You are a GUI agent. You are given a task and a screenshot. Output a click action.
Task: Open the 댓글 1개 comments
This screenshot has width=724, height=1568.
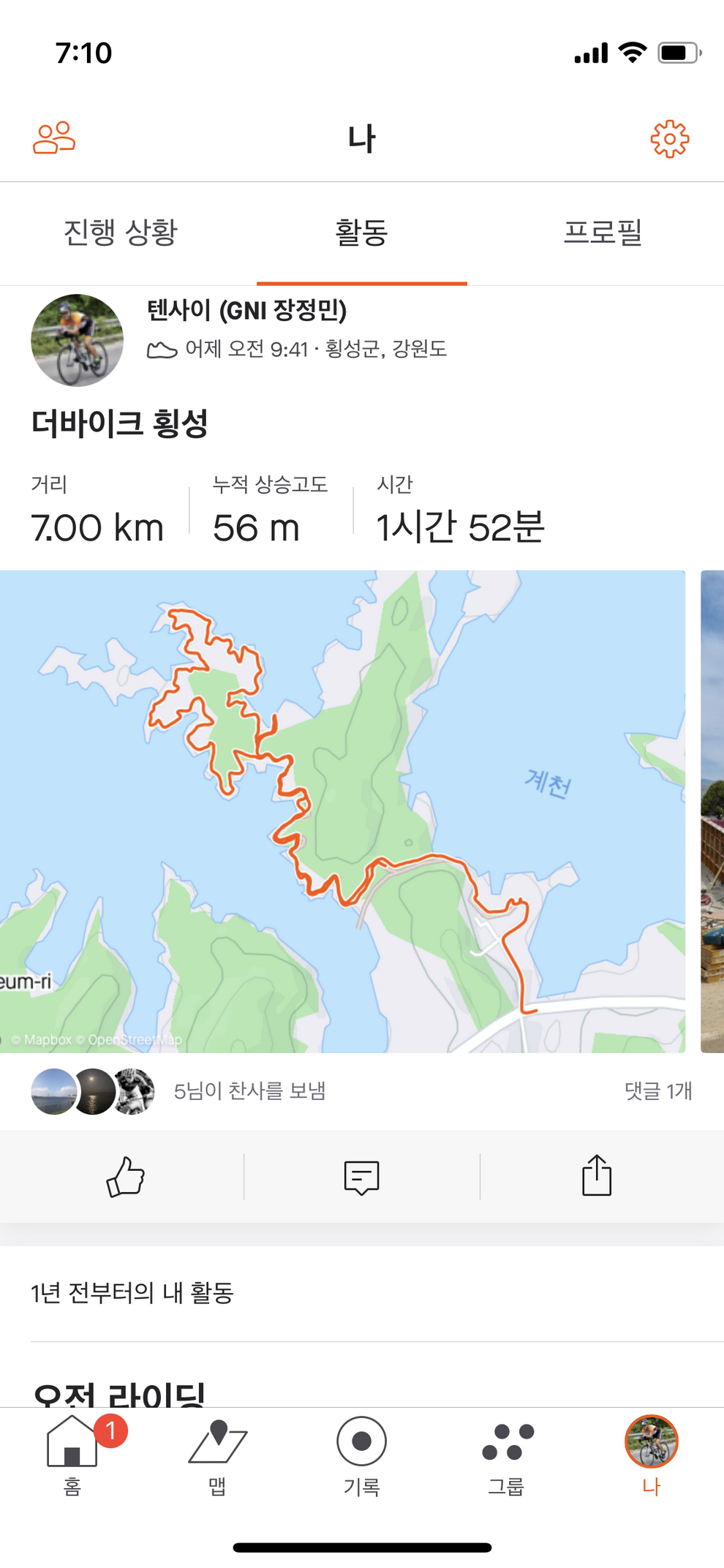pyautogui.click(x=657, y=1091)
